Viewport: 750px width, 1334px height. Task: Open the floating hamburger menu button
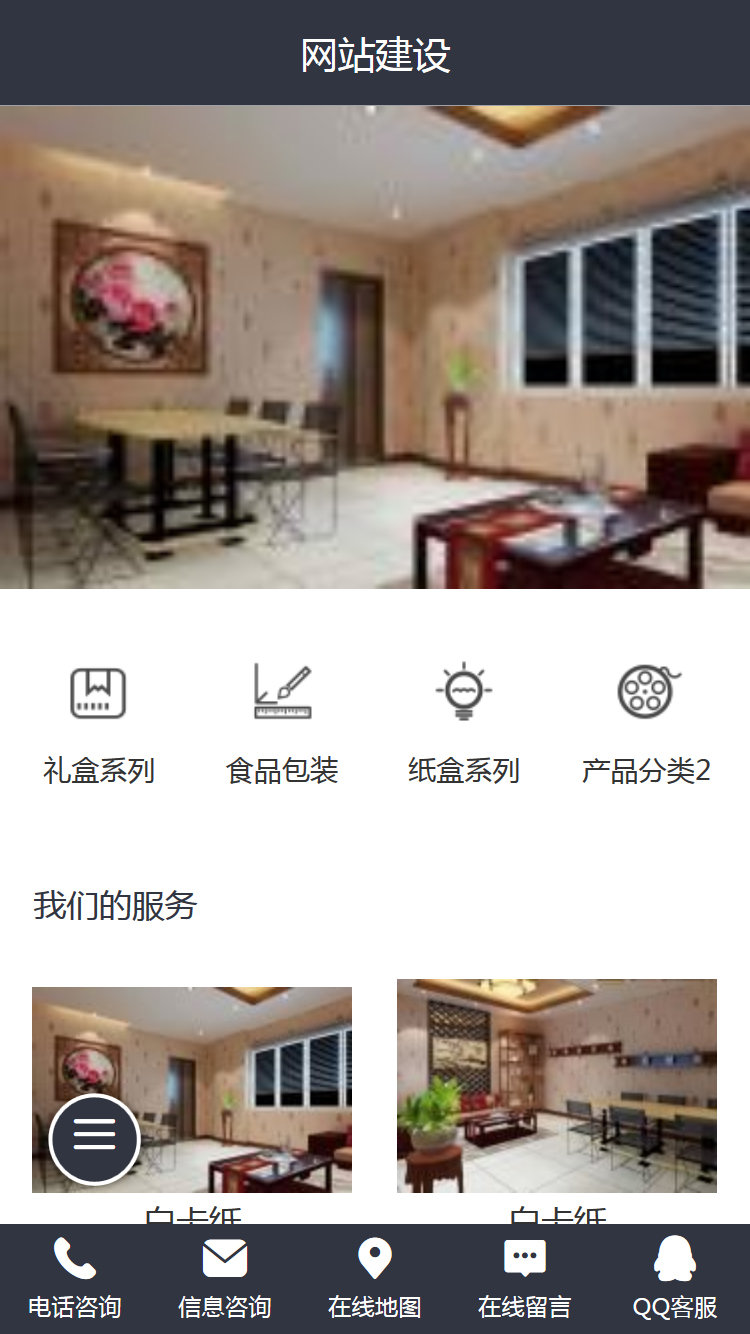(x=95, y=1139)
